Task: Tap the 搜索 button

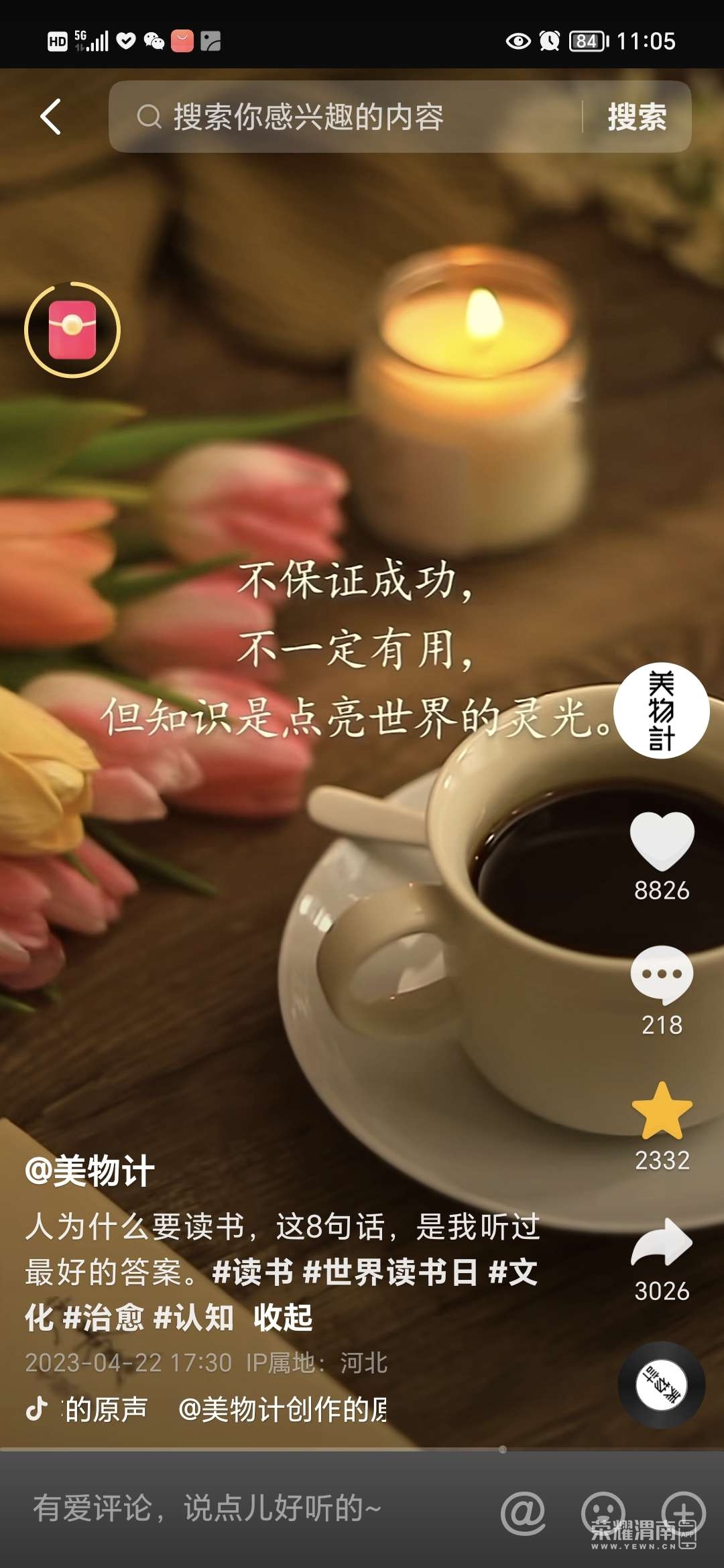Action: [x=637, y=117]
